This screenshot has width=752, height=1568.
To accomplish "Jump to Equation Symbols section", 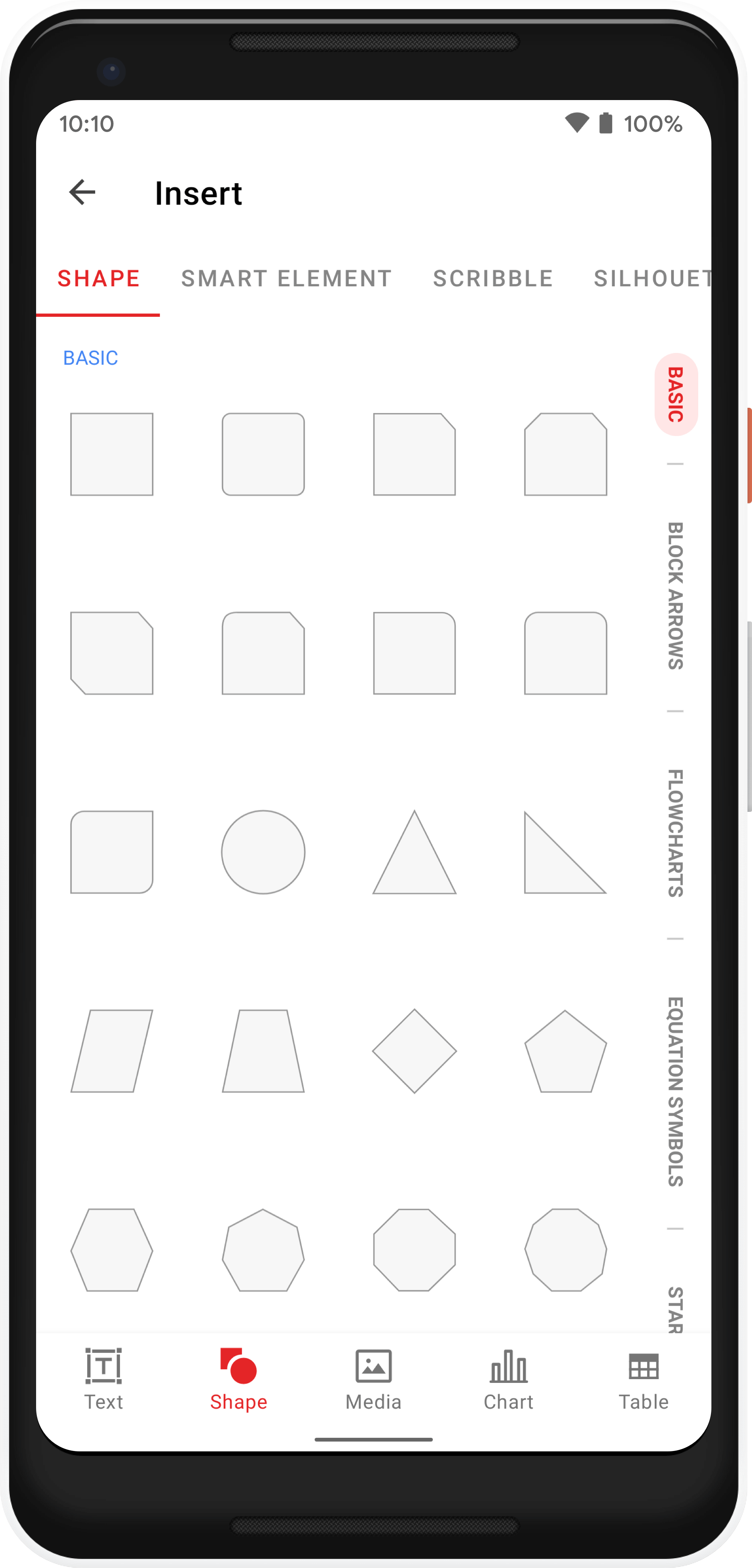I will point(675,1091).
